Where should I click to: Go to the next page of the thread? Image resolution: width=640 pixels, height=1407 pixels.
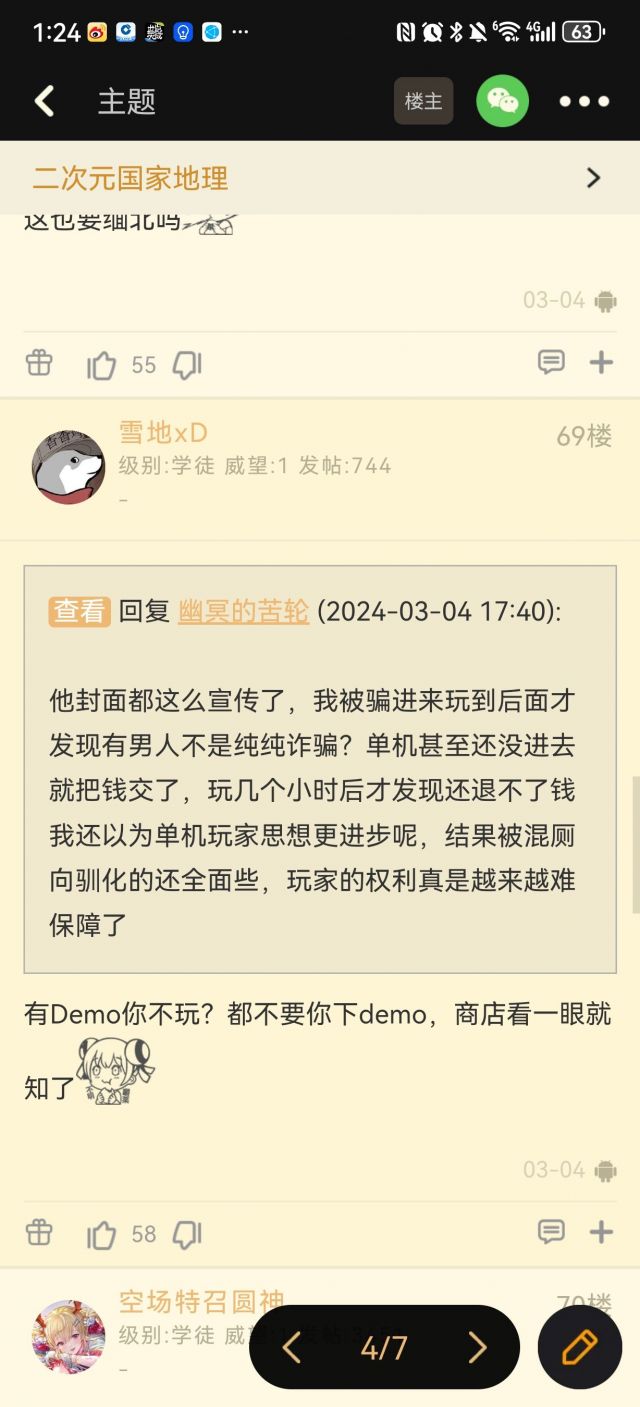coord(478,1347)
